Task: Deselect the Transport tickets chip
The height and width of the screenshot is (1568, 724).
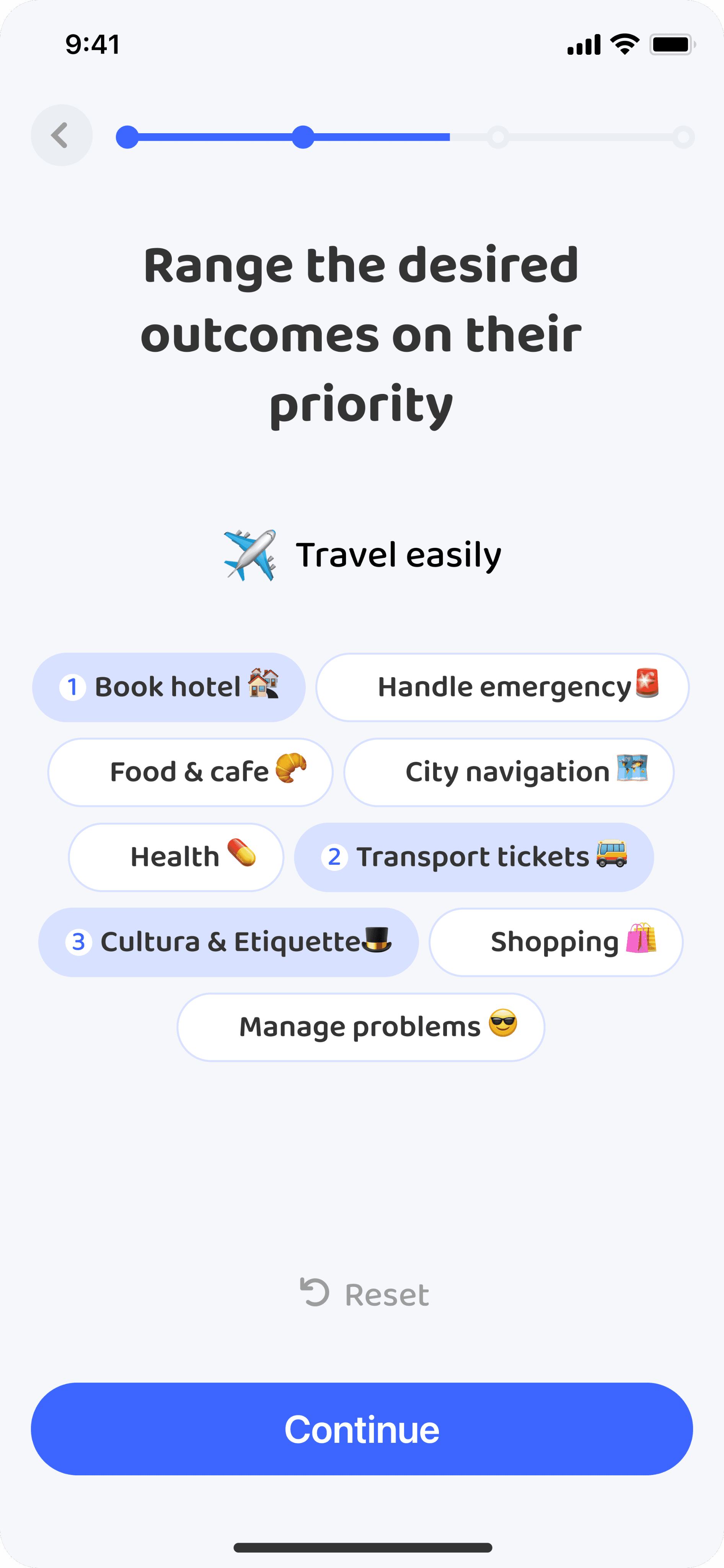Action: point(473,857)
